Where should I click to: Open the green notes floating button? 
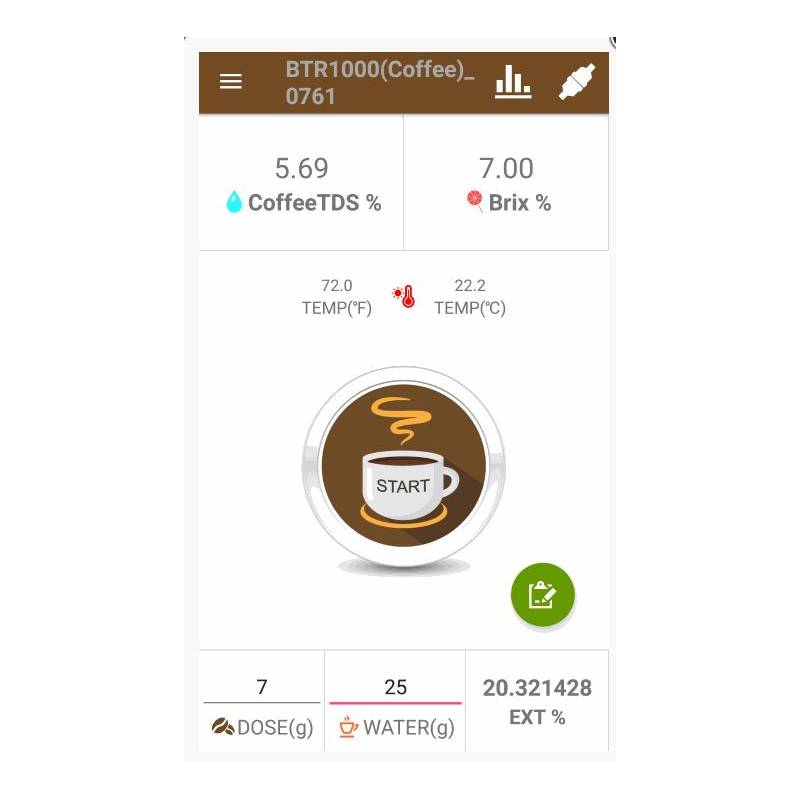tap(542, 595)
